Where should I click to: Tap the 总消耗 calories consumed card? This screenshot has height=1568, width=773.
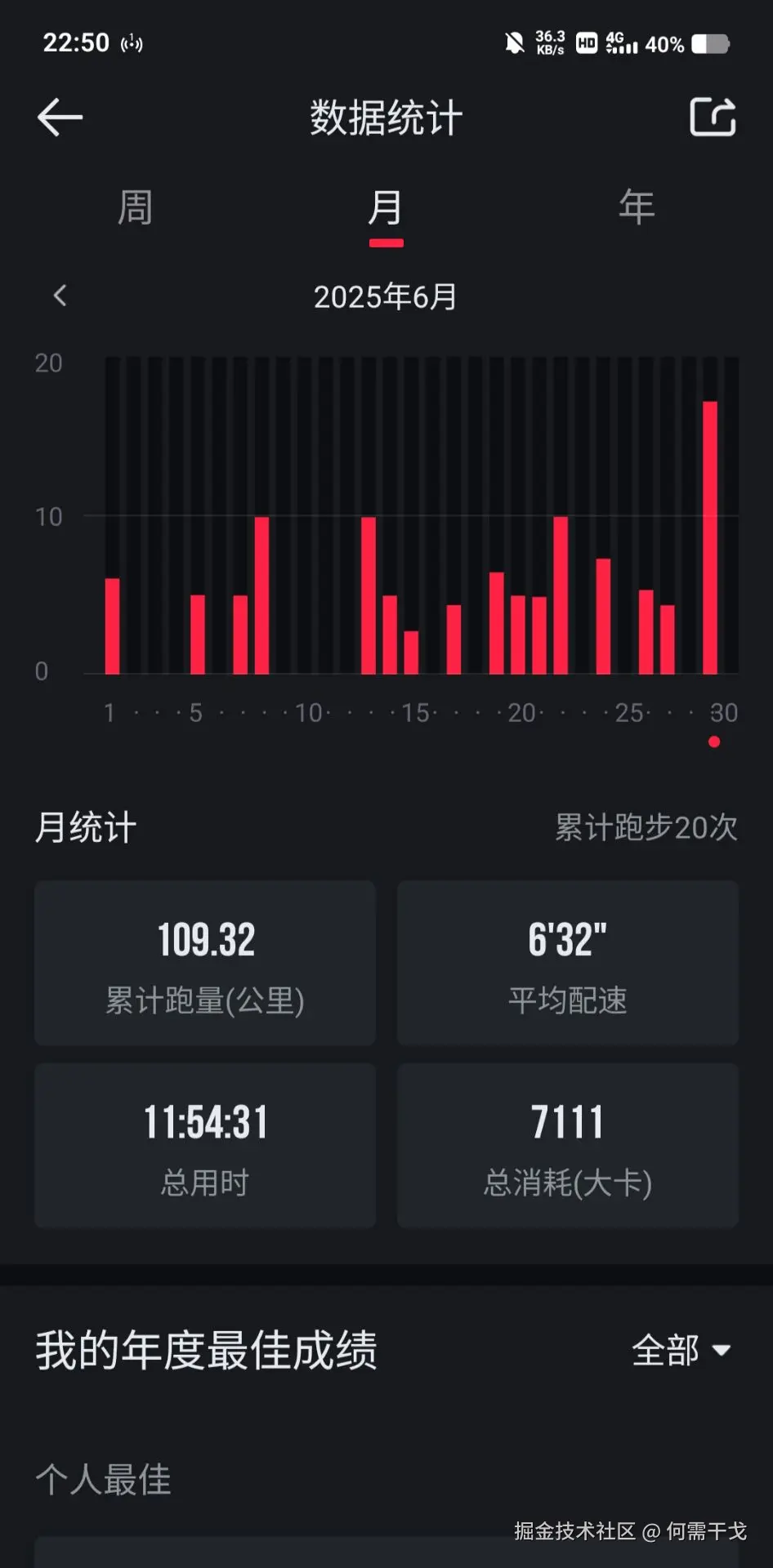pyautogui.click(x=567, y=1143)
